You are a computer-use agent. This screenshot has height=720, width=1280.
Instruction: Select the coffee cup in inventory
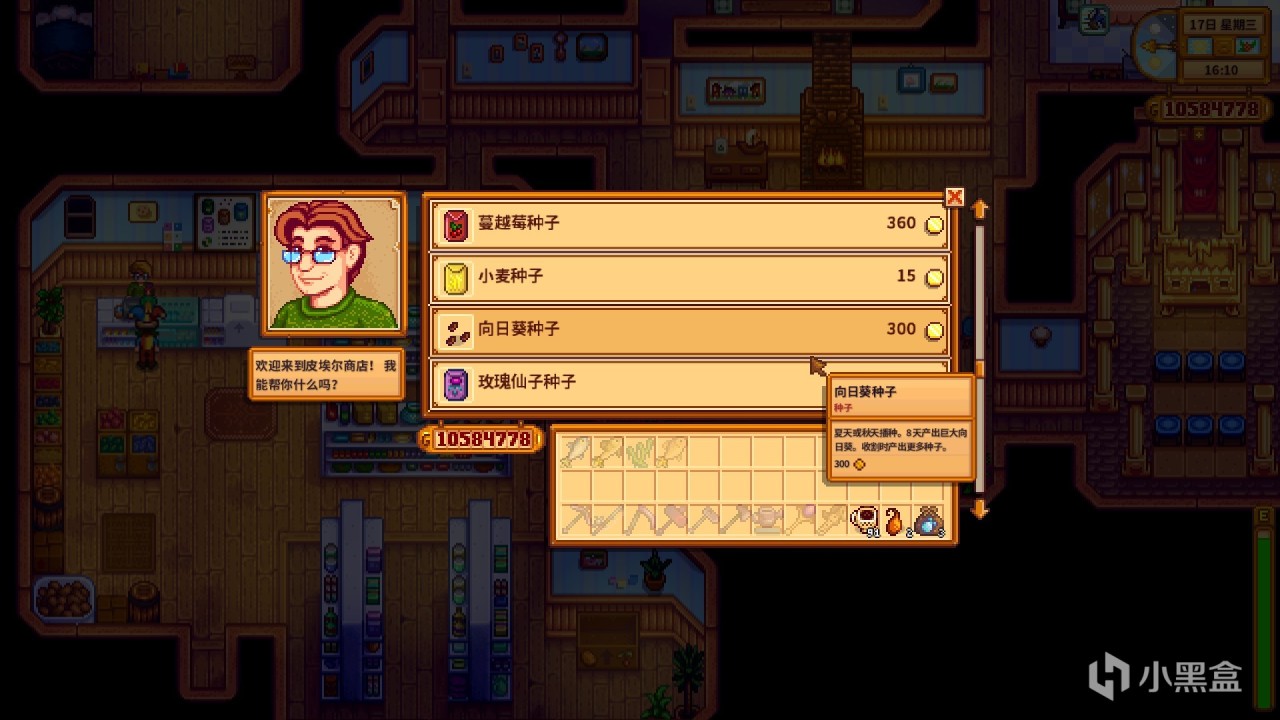pyautogui.click(x=863, y=520)
